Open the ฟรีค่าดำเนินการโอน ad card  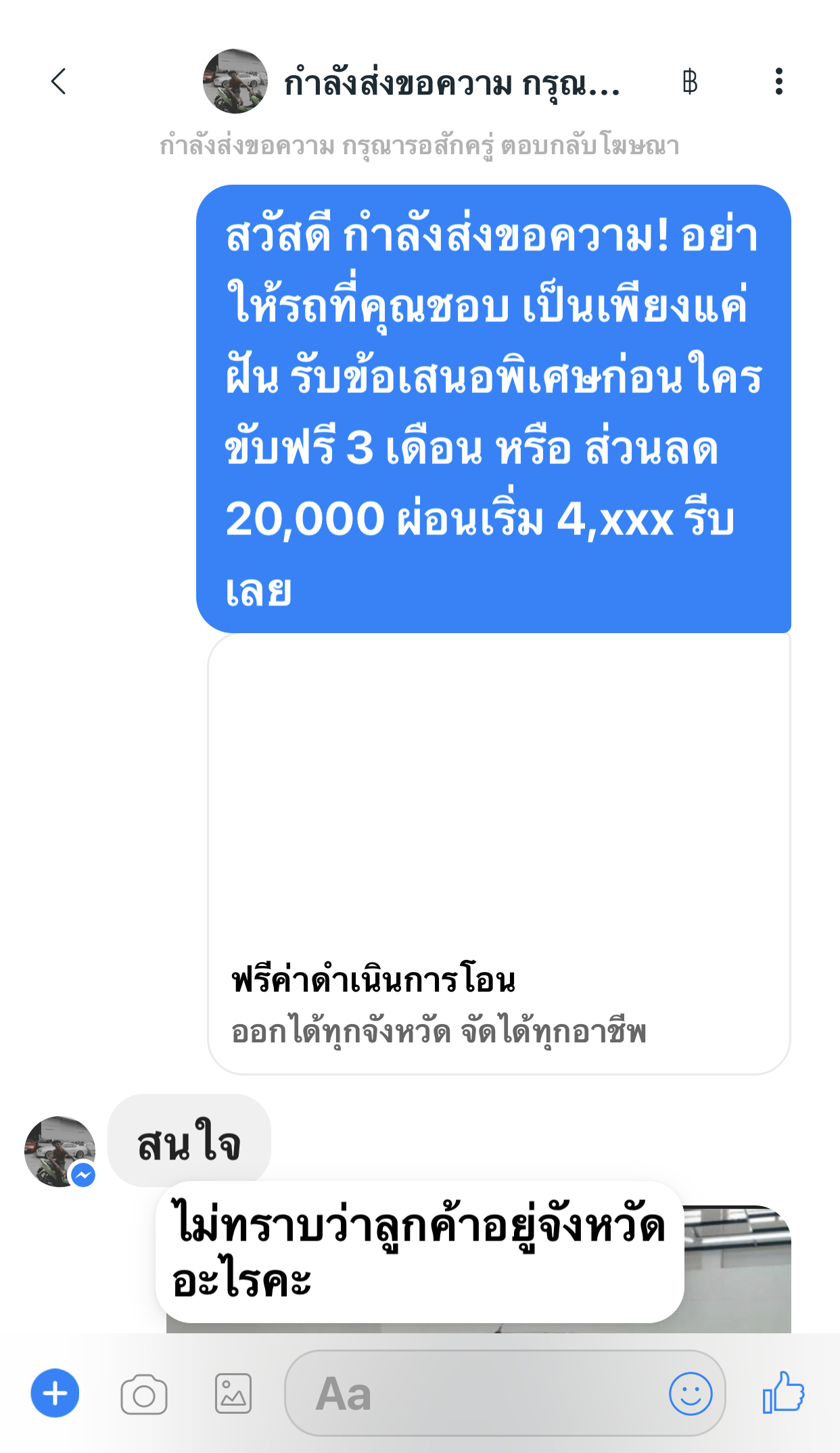click(499, 852)
